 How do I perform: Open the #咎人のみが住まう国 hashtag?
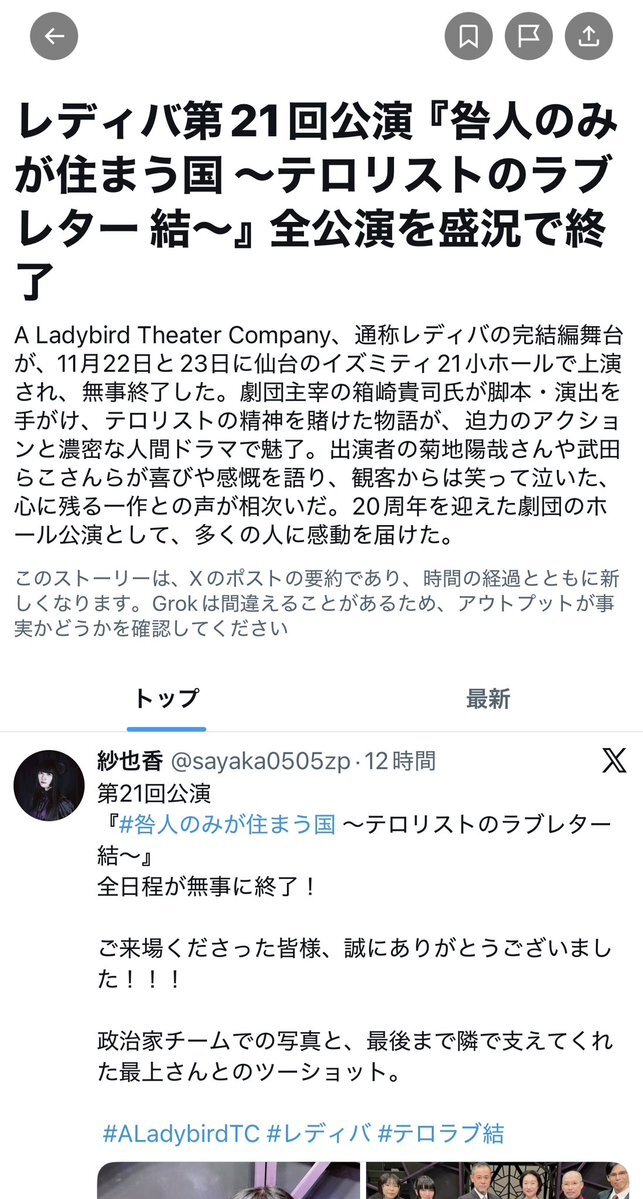[227, 825]
